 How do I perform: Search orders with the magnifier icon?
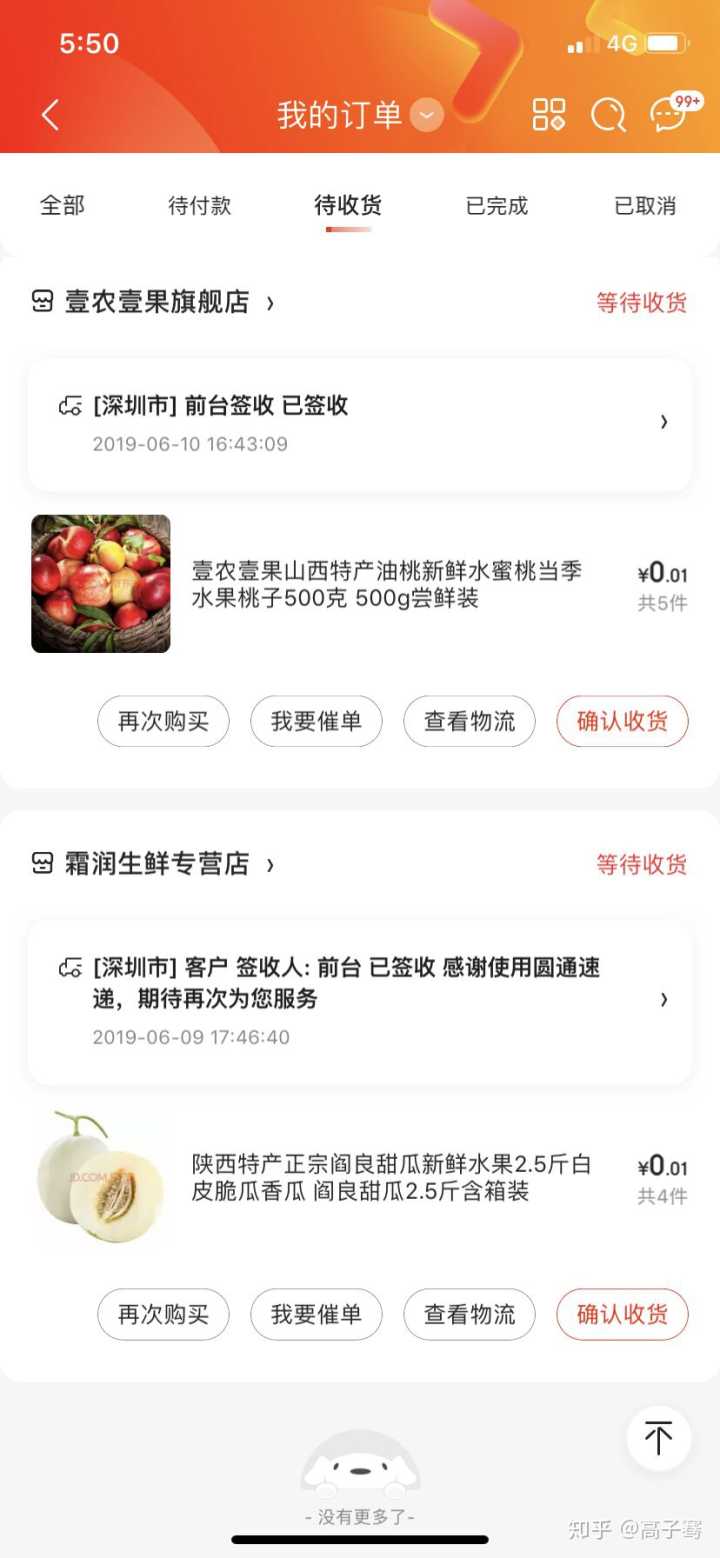point(608,115)
